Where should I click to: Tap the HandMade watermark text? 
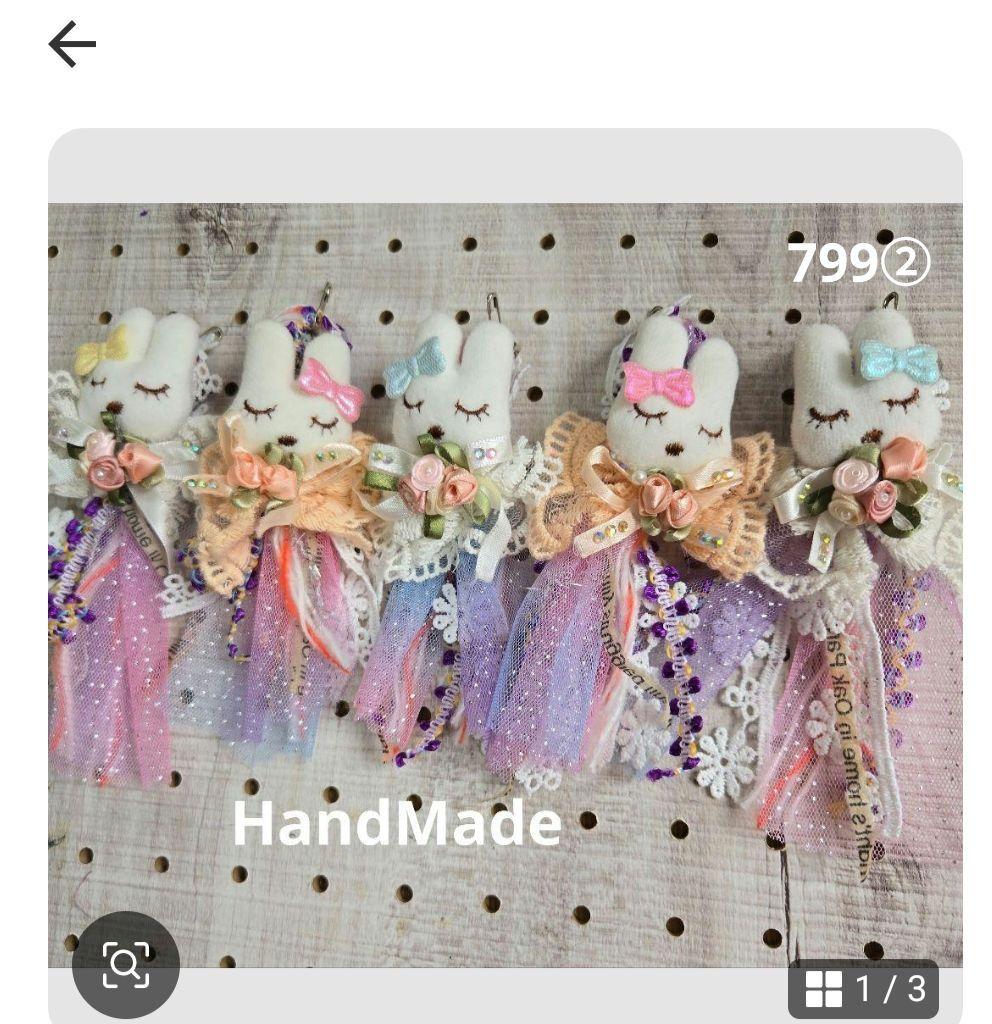pos(397,825)
